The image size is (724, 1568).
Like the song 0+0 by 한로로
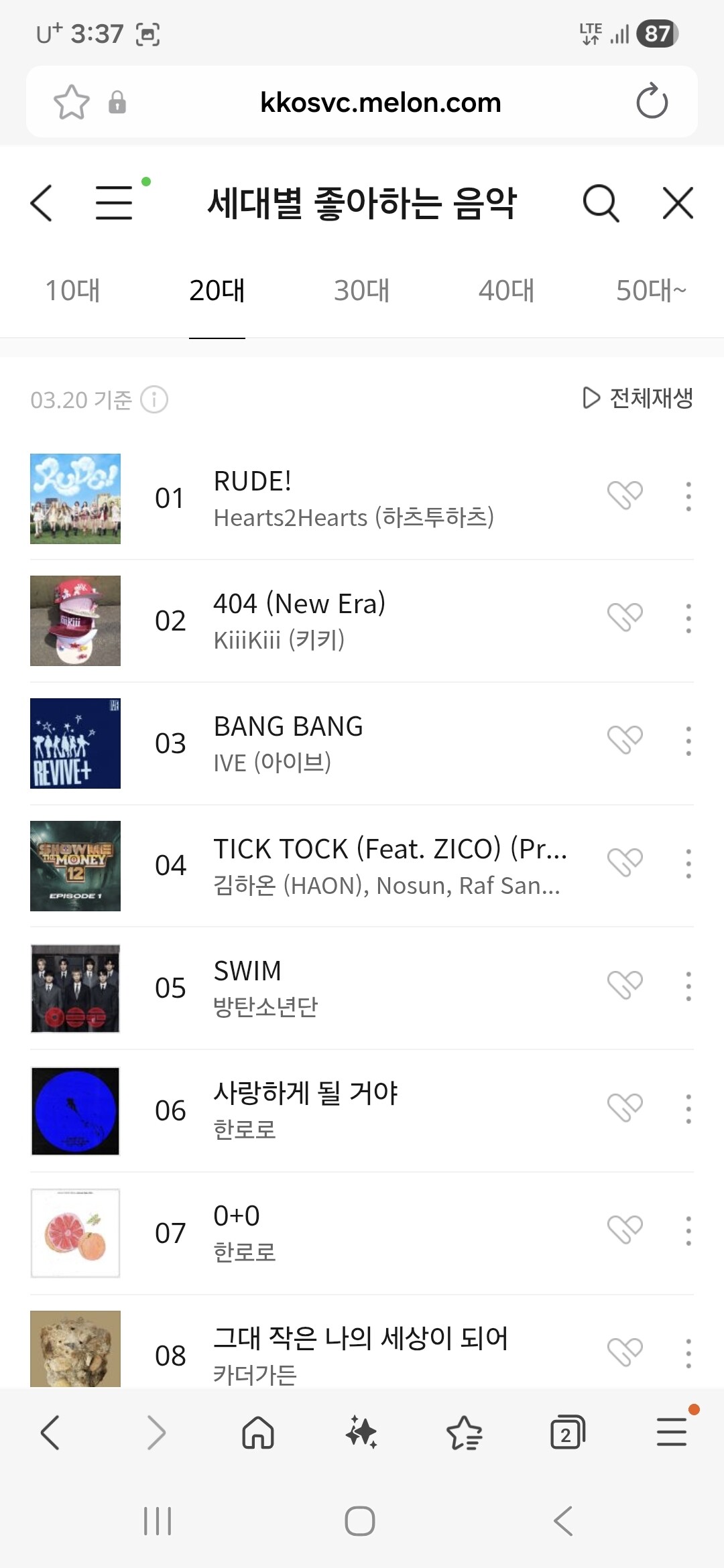[625, 1230]
